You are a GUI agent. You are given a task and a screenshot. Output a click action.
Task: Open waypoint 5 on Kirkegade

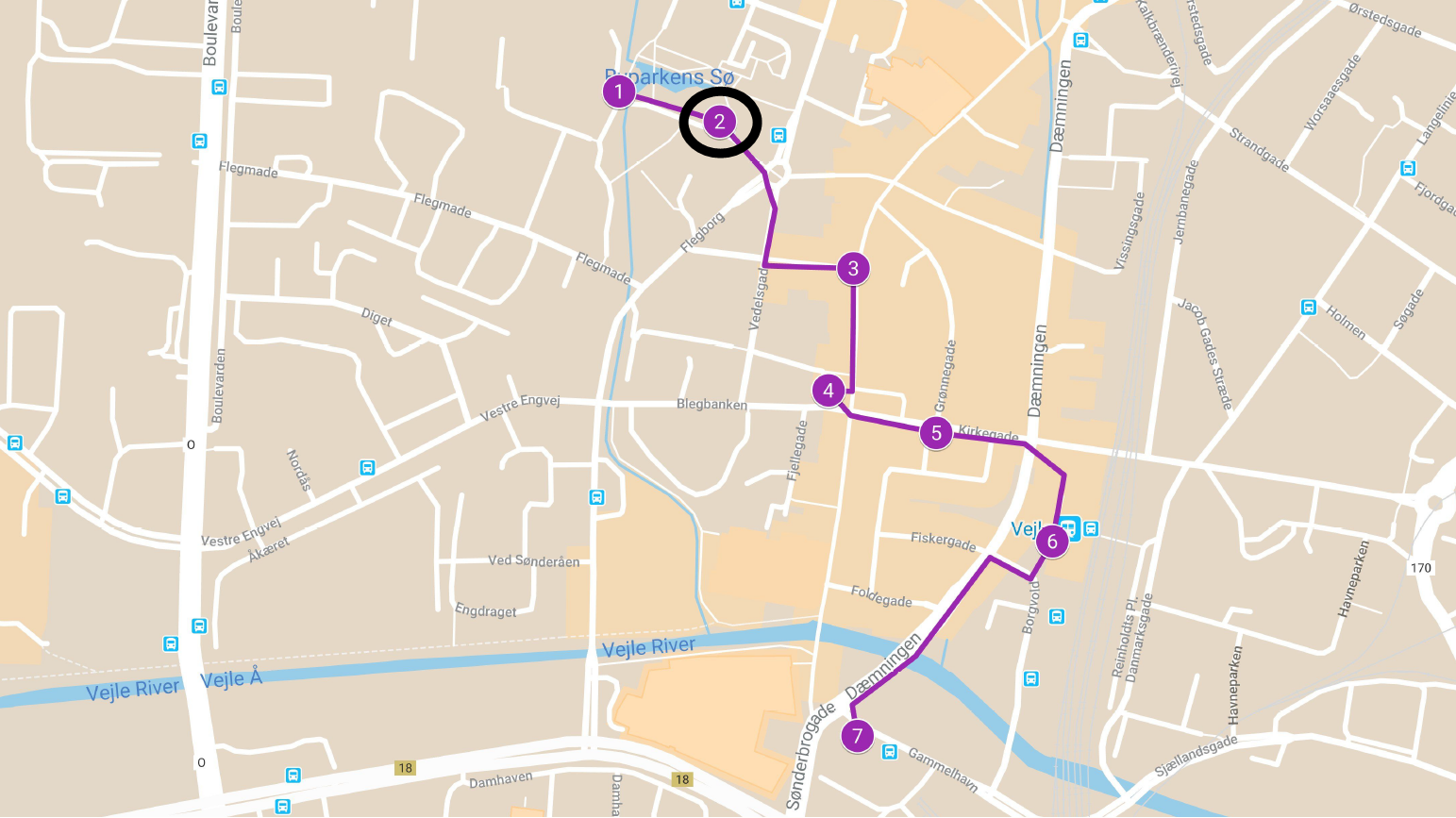point(936,433)
